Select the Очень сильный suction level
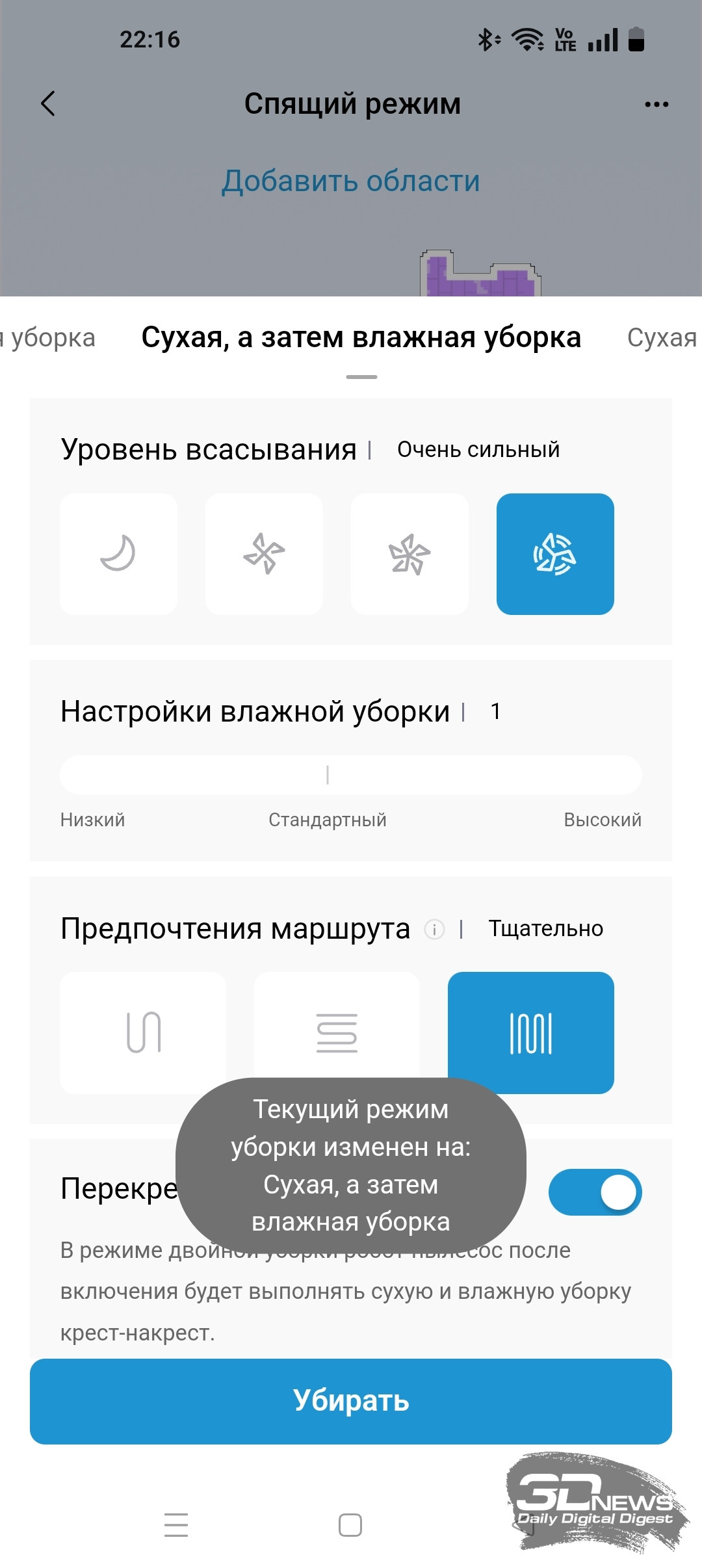The width and height of the screenshot is (702, 1568). 555,554
